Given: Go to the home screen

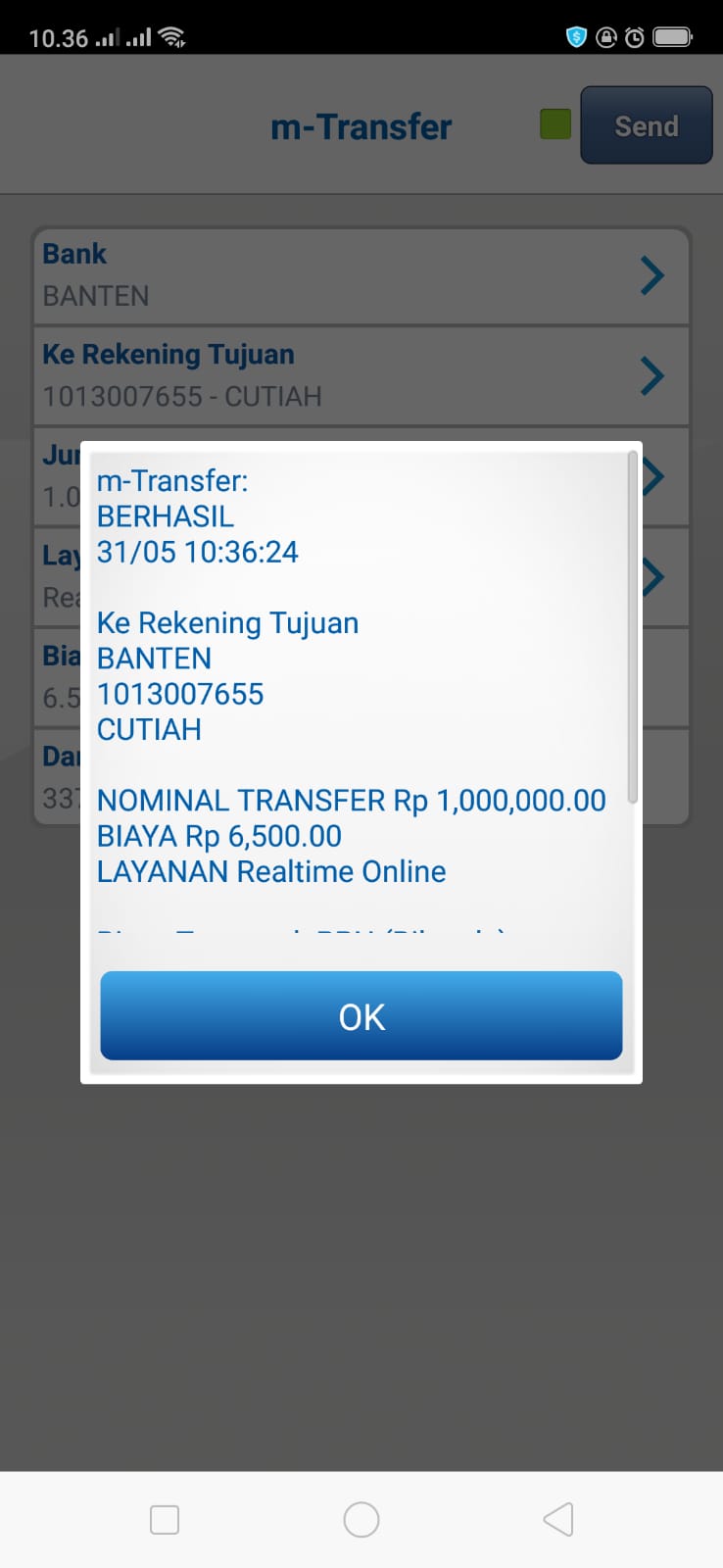Looking at the screenshot, I should point(361,1520).
